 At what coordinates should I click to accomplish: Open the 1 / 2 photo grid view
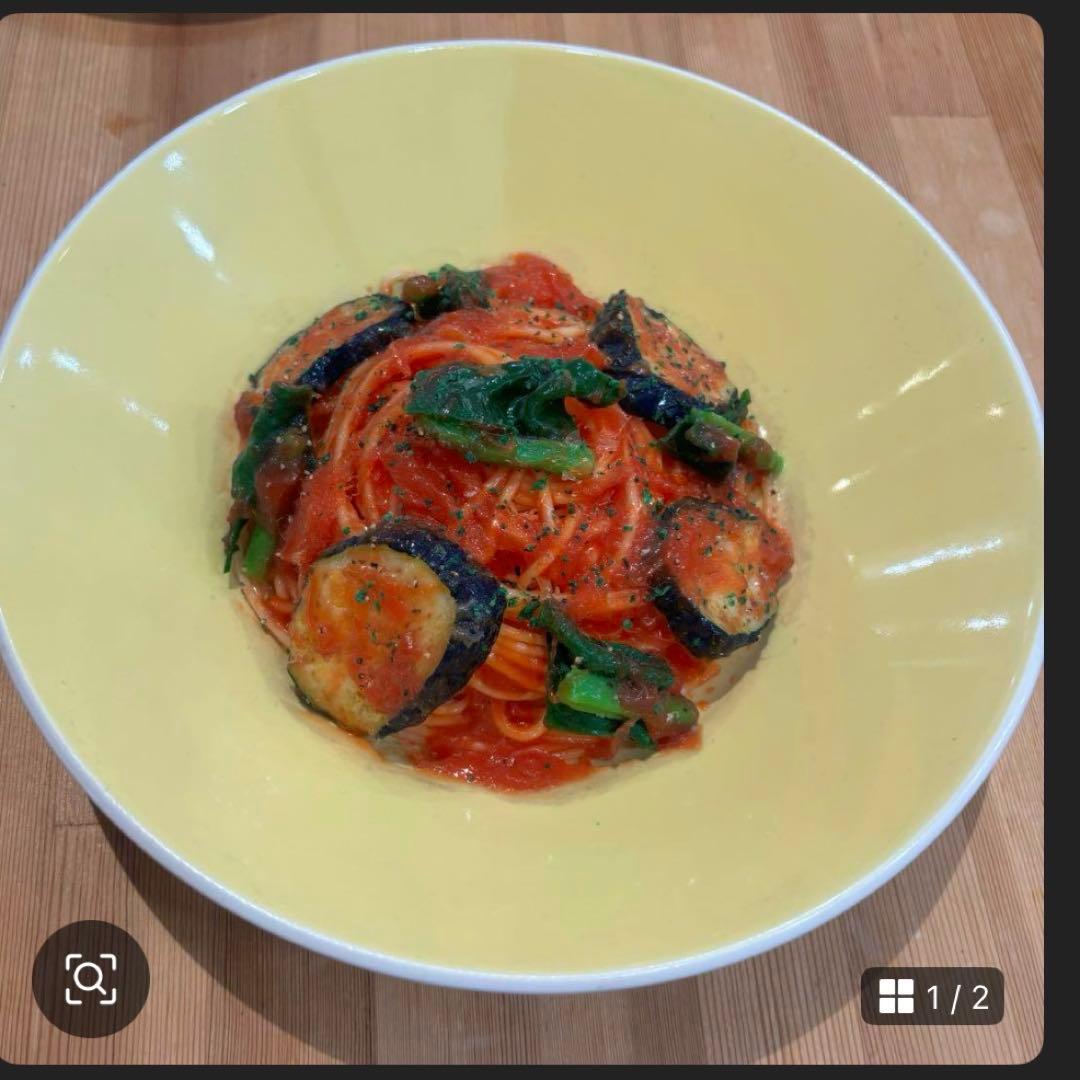click(932, 996)
